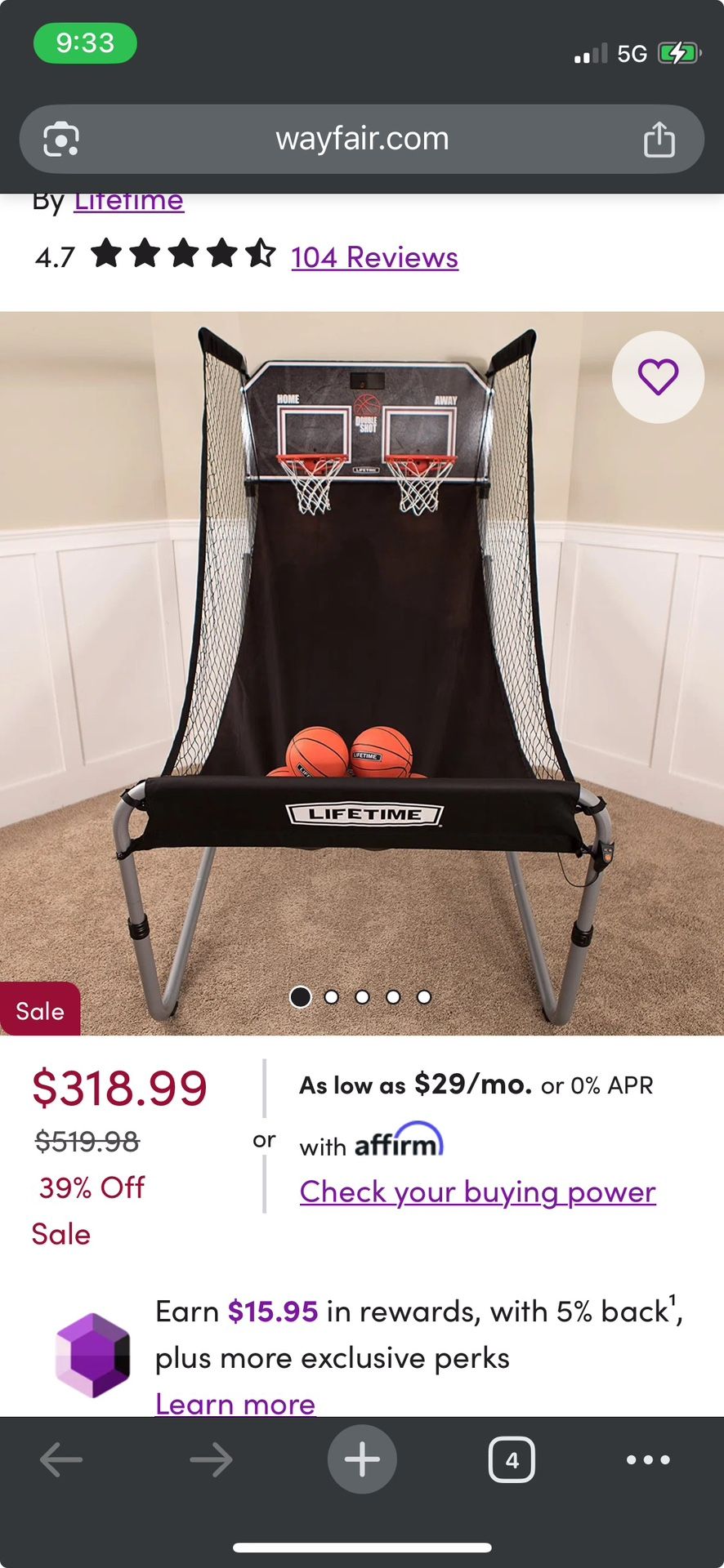Tap the heart to favorite the product
Screen dimensions: 724x1568
[658, 376]
